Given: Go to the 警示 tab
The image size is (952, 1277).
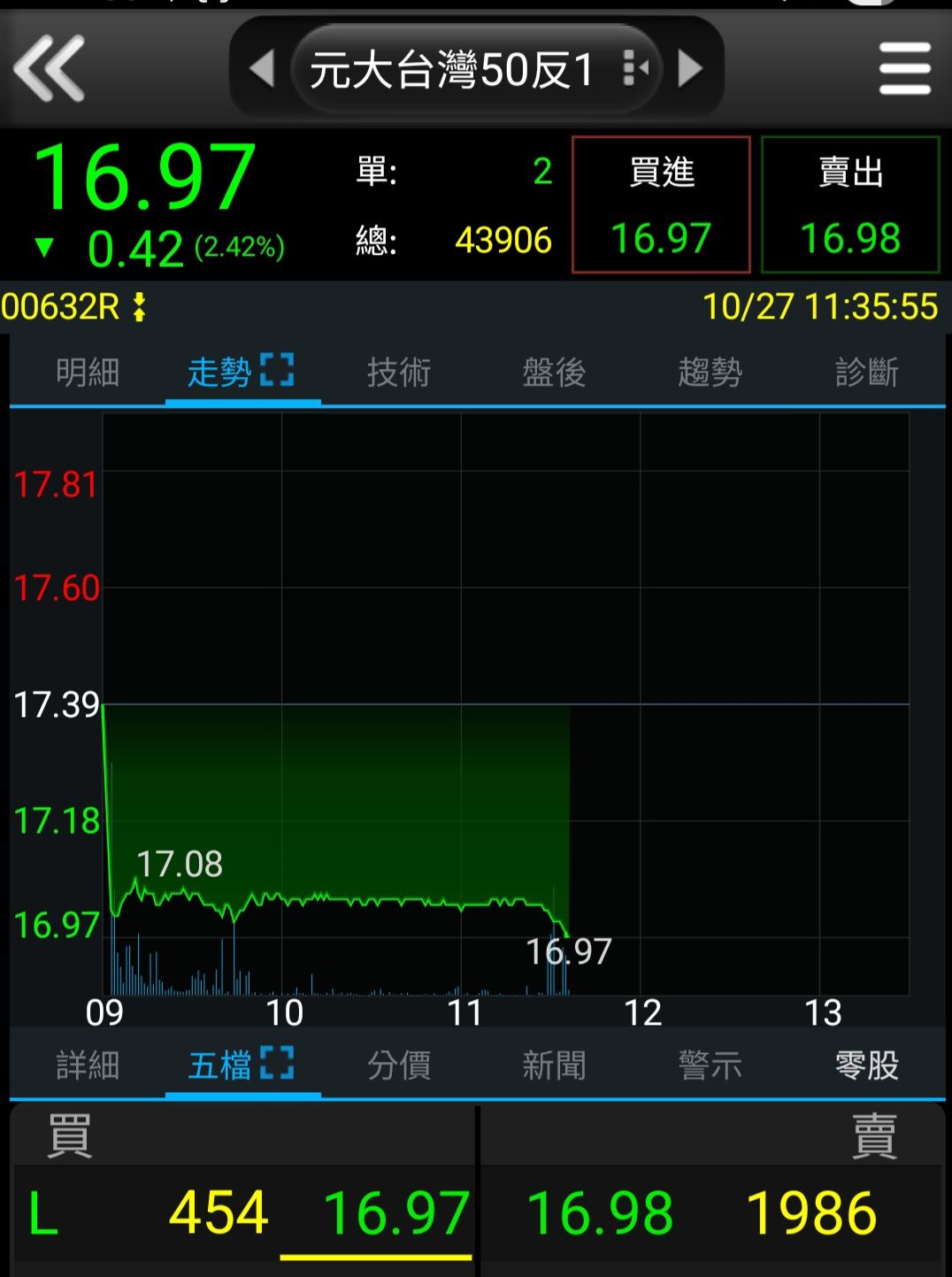Looking at the screenshot, I should [x=710, y=1065].
